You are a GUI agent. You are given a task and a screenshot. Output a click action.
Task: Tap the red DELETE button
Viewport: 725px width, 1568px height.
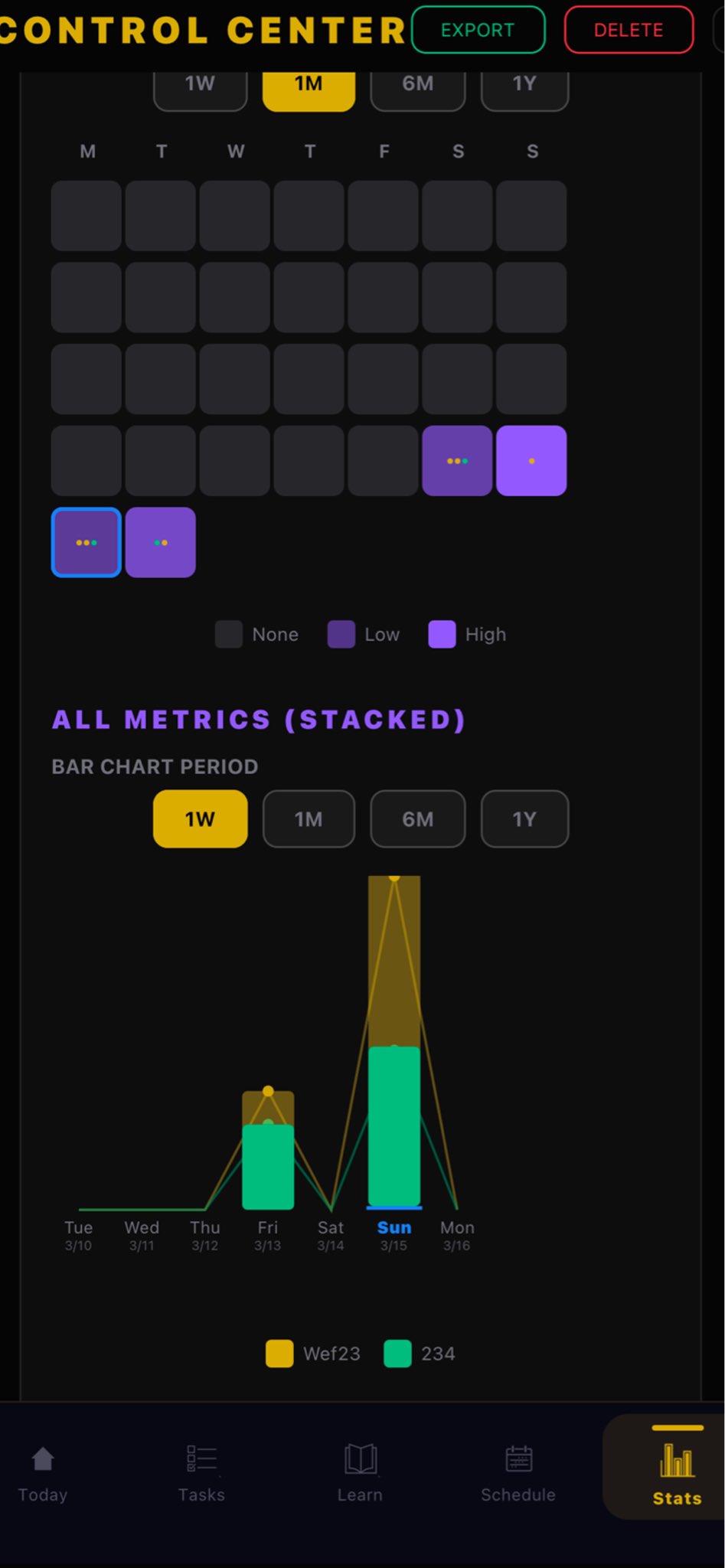click(x=629, y=30)
